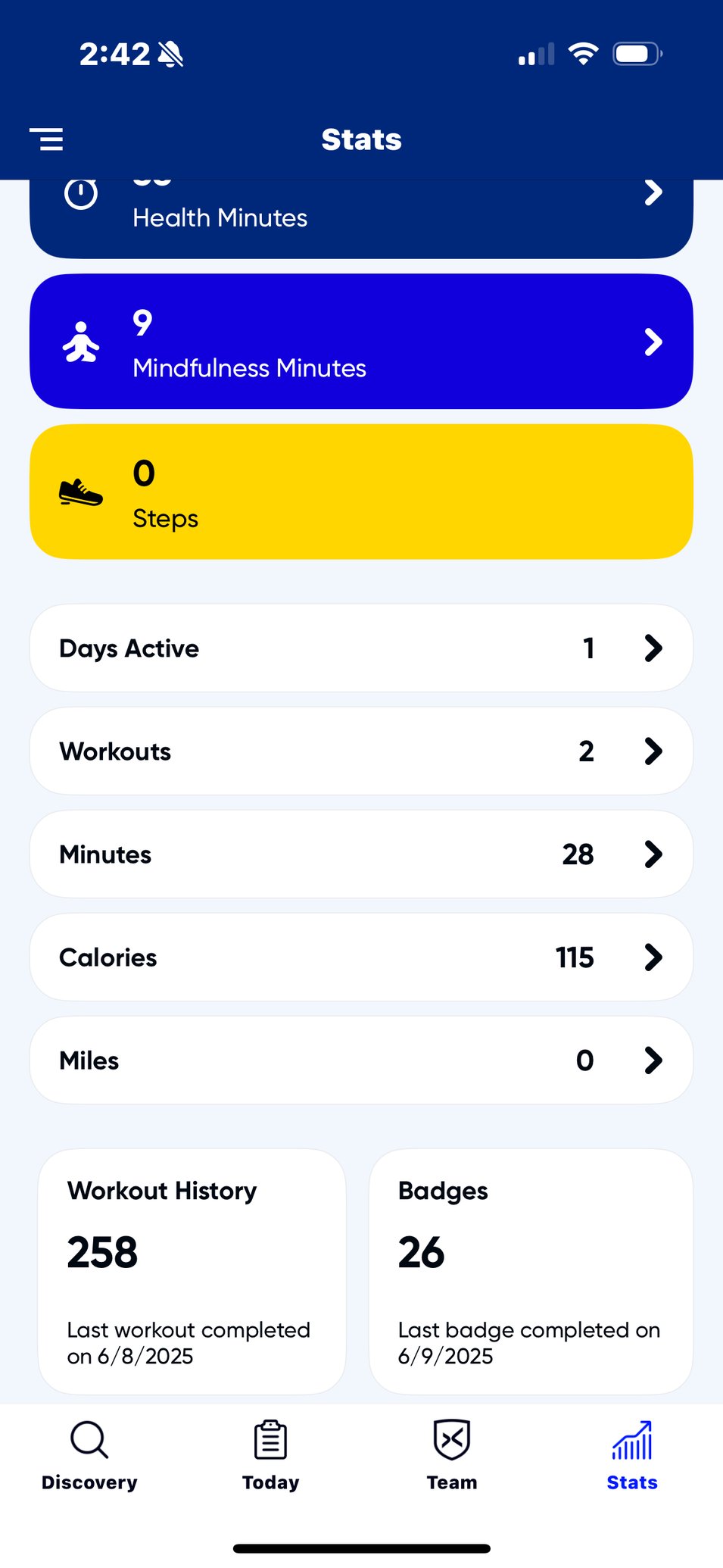
Task: Open the Workouts detail chevron
Action: pyautogui.click(x=653, y=751)
